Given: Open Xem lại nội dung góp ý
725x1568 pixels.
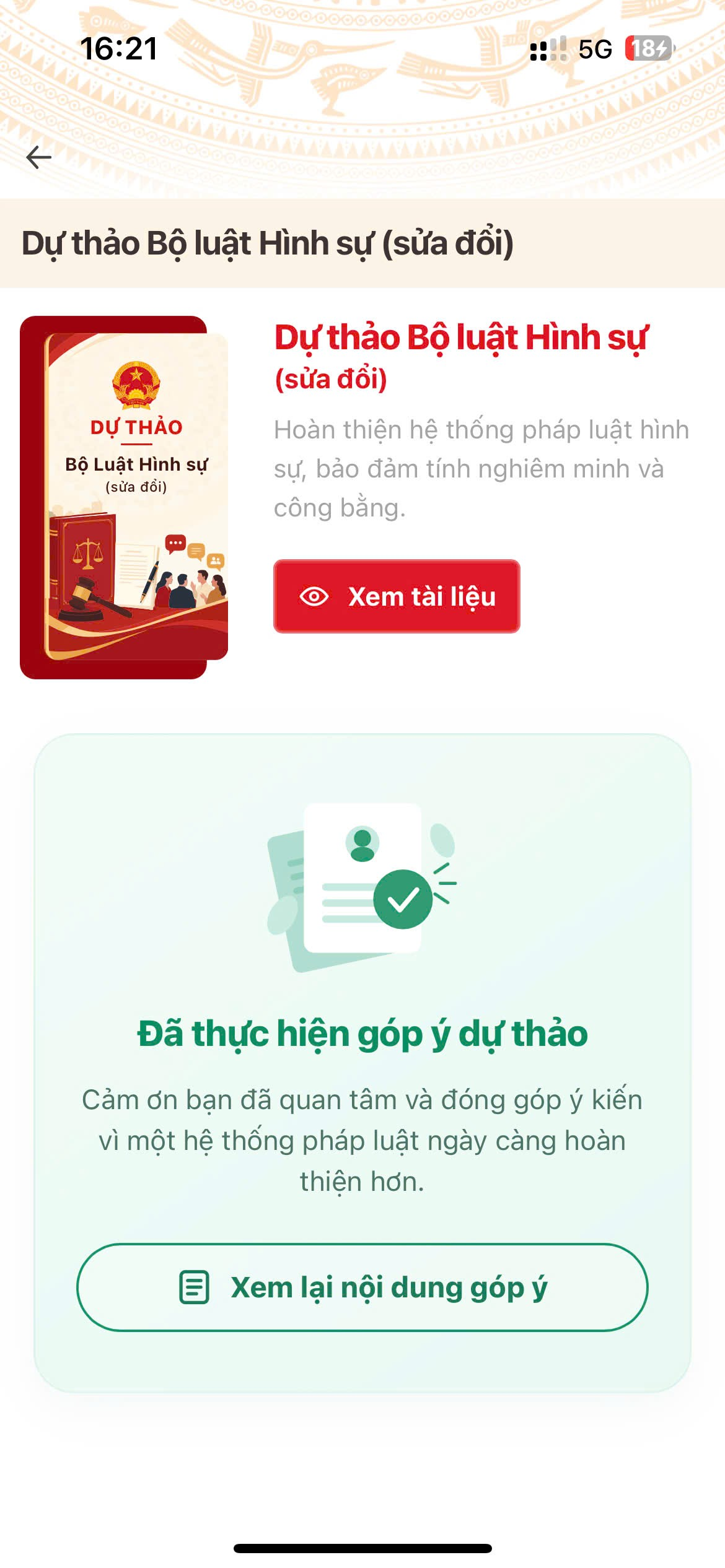Looking at the screenshot, I should click(362, 1287).
